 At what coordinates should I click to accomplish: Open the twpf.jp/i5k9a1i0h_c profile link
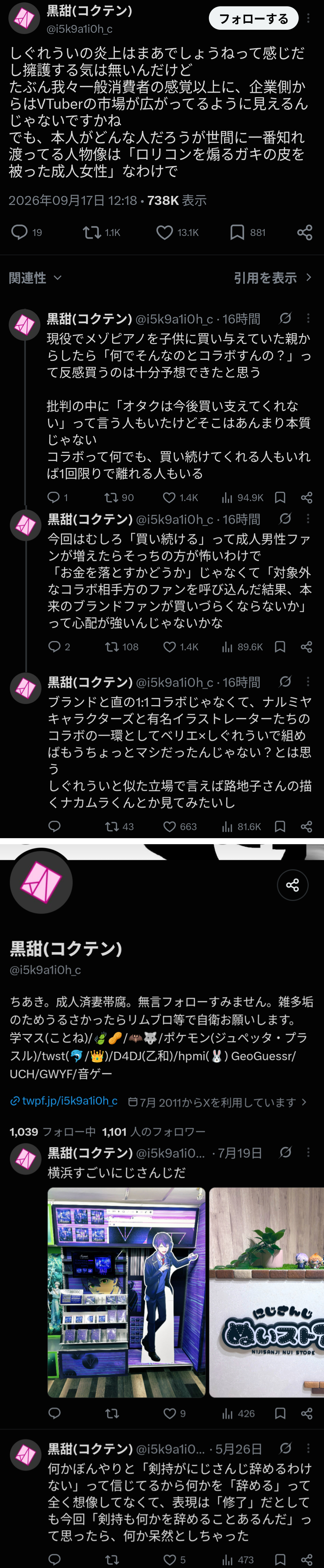[x=64, y=1101]
